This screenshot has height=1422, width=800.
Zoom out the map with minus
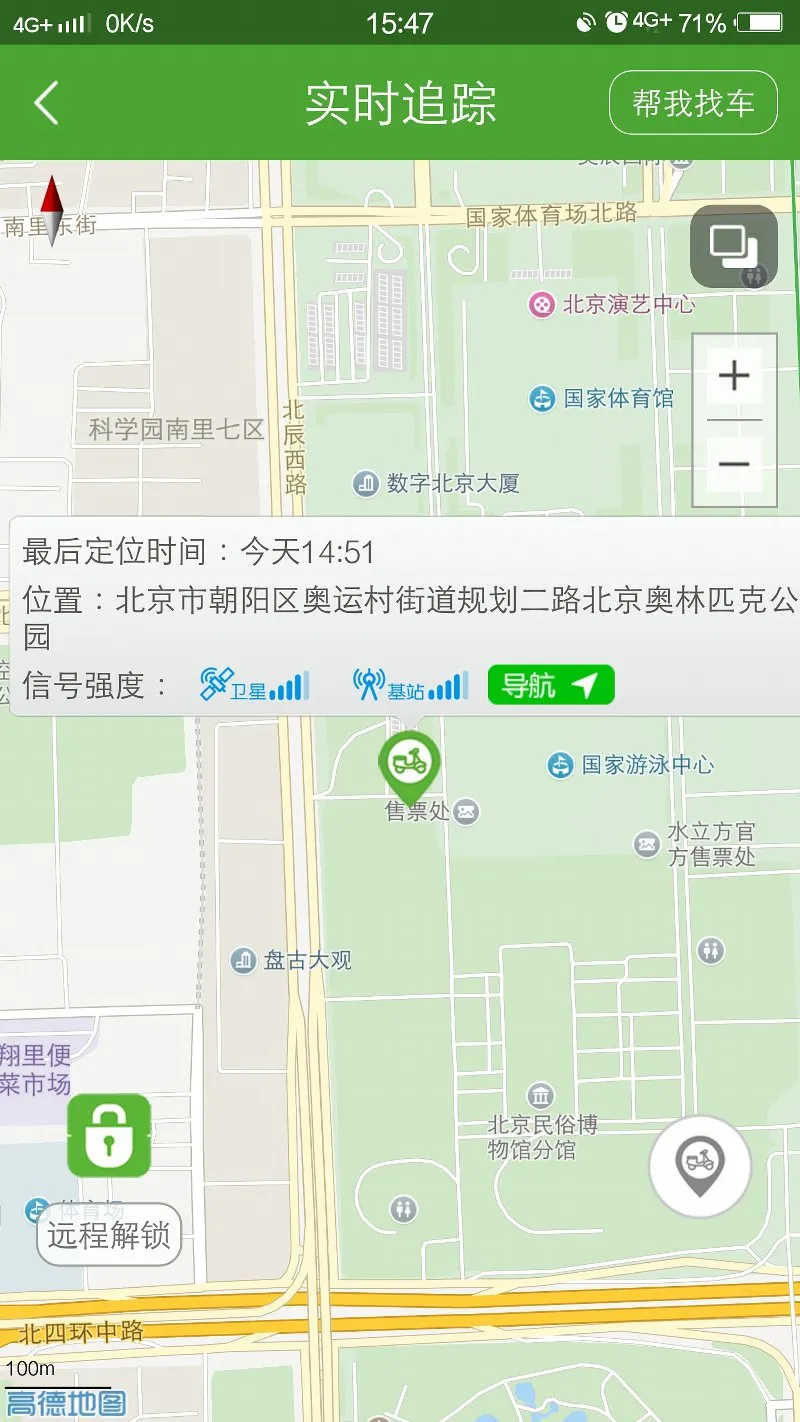click(x=734, y=464)
